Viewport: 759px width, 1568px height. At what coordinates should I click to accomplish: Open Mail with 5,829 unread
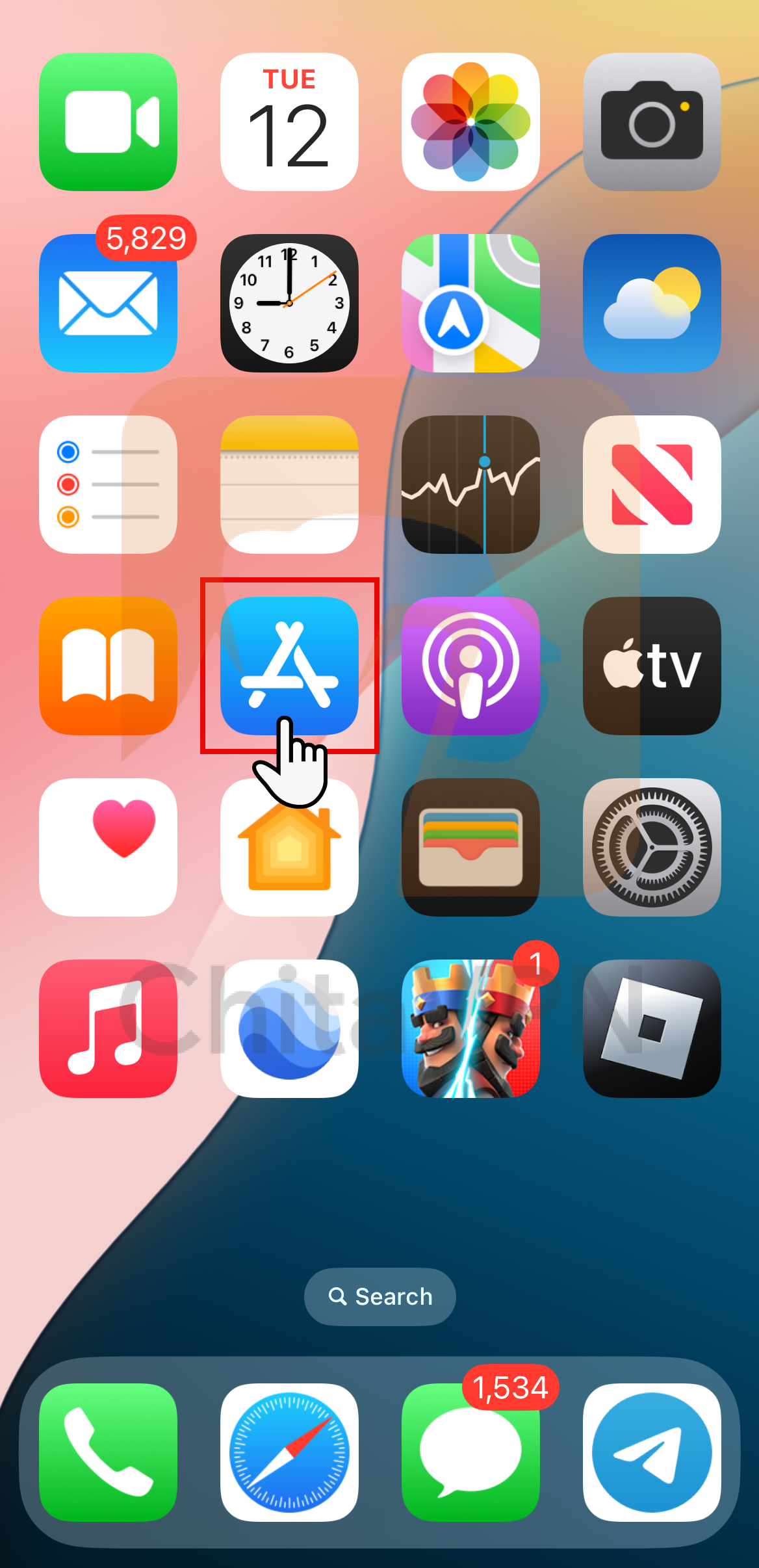pos(108,303)
